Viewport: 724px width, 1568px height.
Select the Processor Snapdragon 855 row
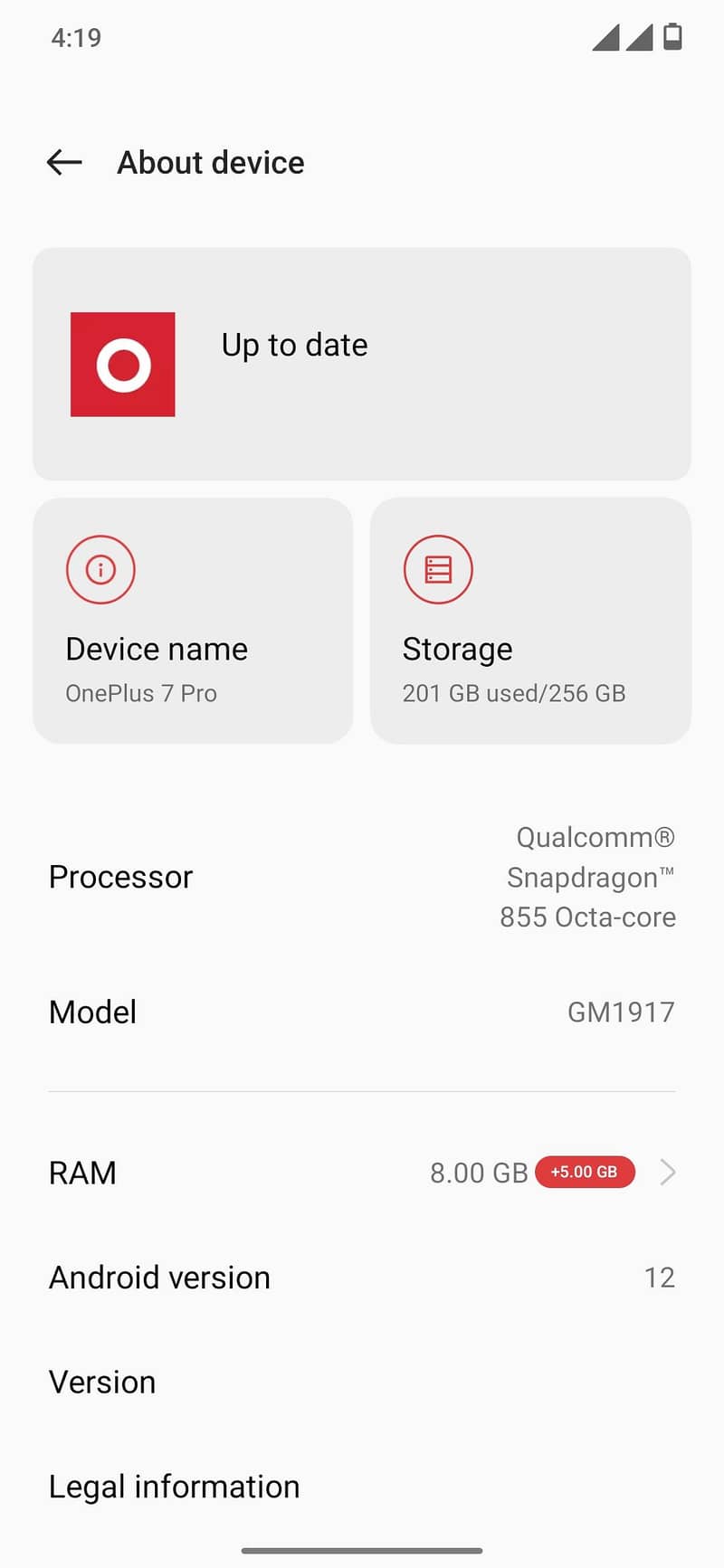pos(362,876)
